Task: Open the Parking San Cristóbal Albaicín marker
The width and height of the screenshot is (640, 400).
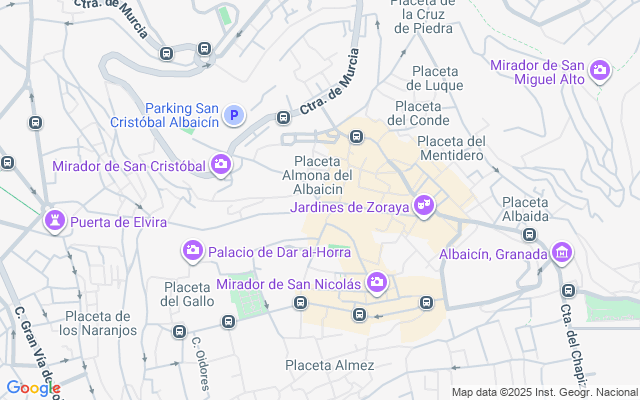Action: [x=233, y=116]
